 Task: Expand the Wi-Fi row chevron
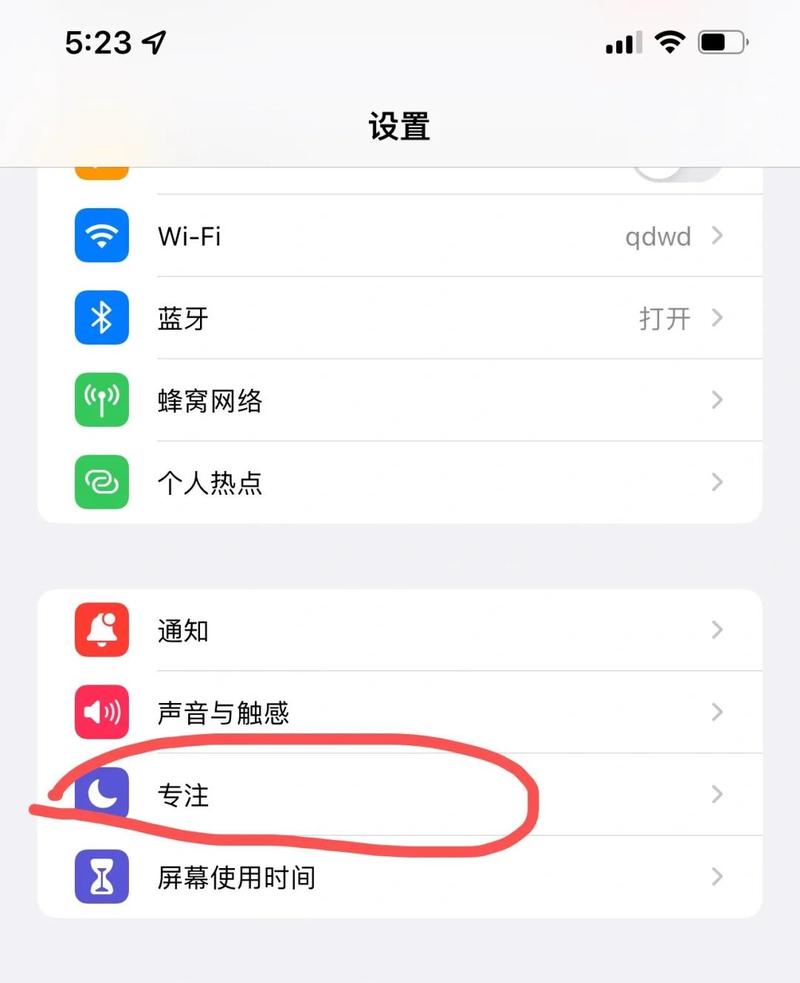pyautogui.click(x=717, y=236)
